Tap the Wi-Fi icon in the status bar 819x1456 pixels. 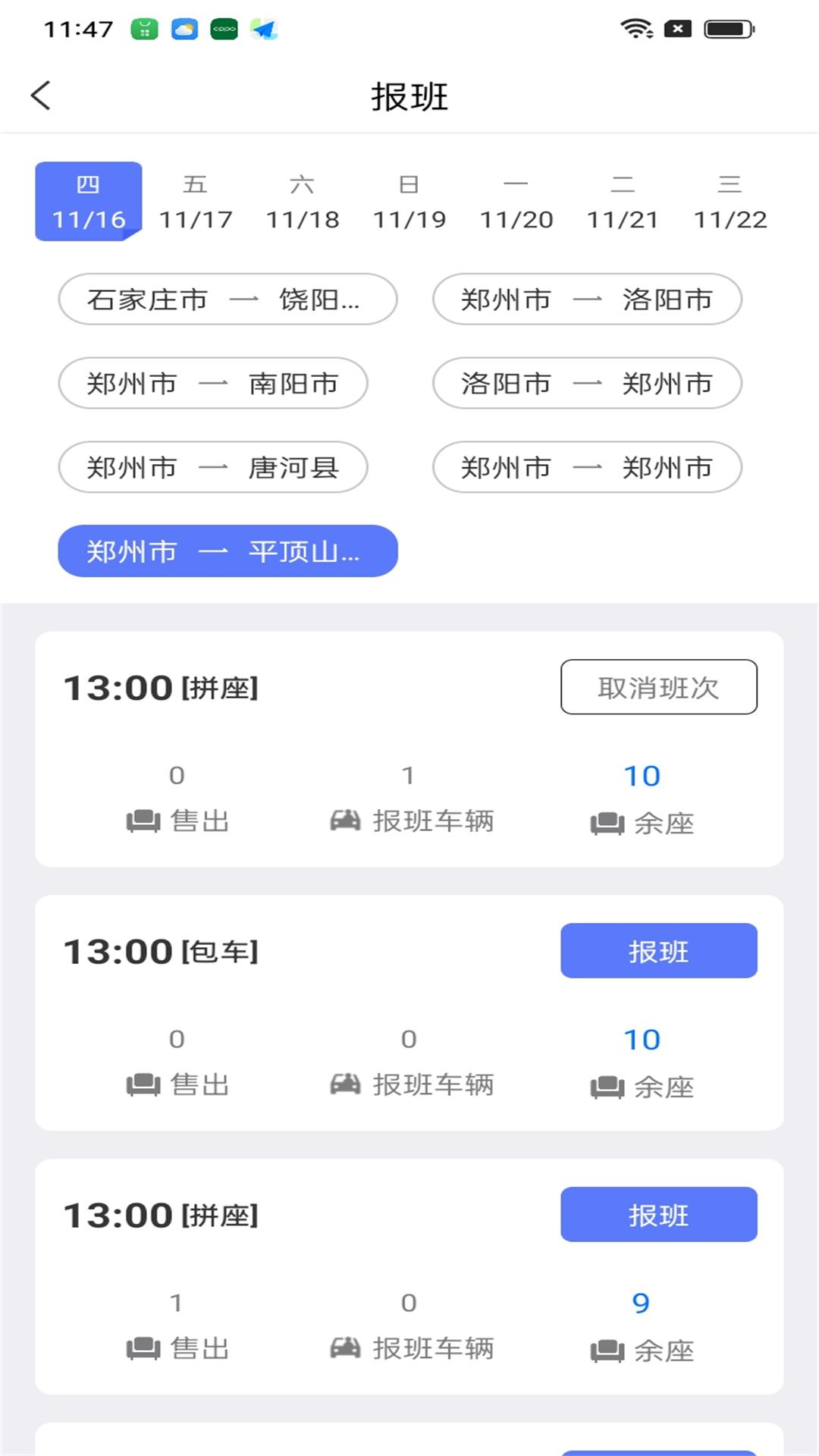(634, 28)
